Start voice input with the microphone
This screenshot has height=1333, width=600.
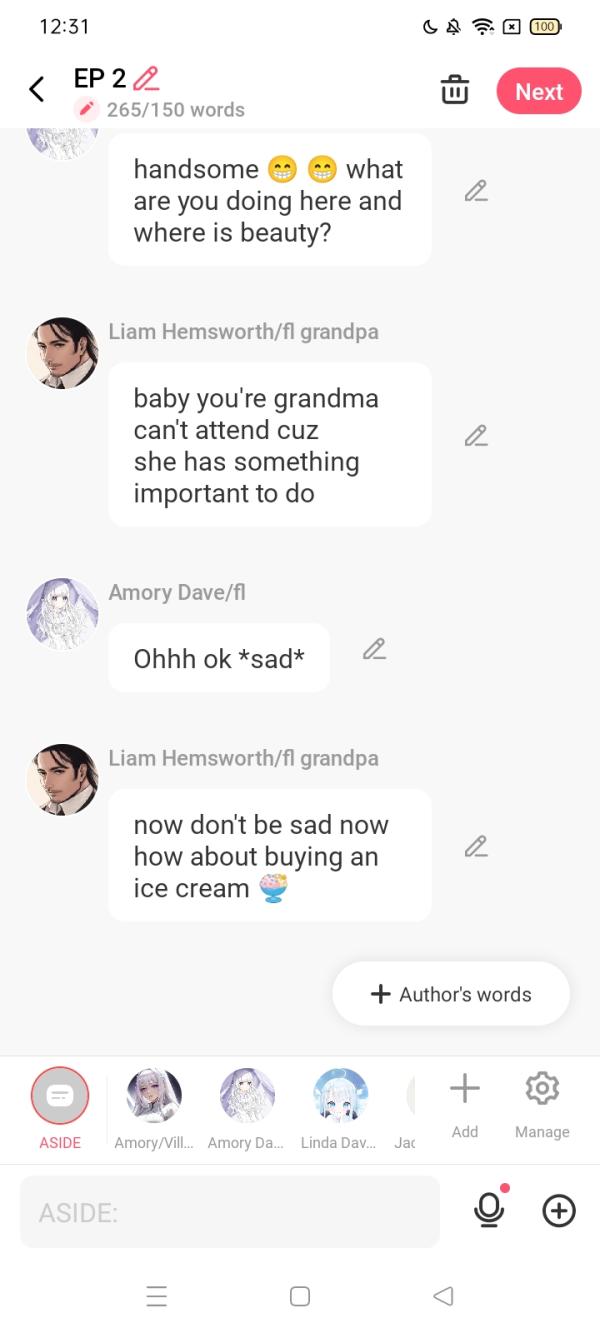(489, 1211)
